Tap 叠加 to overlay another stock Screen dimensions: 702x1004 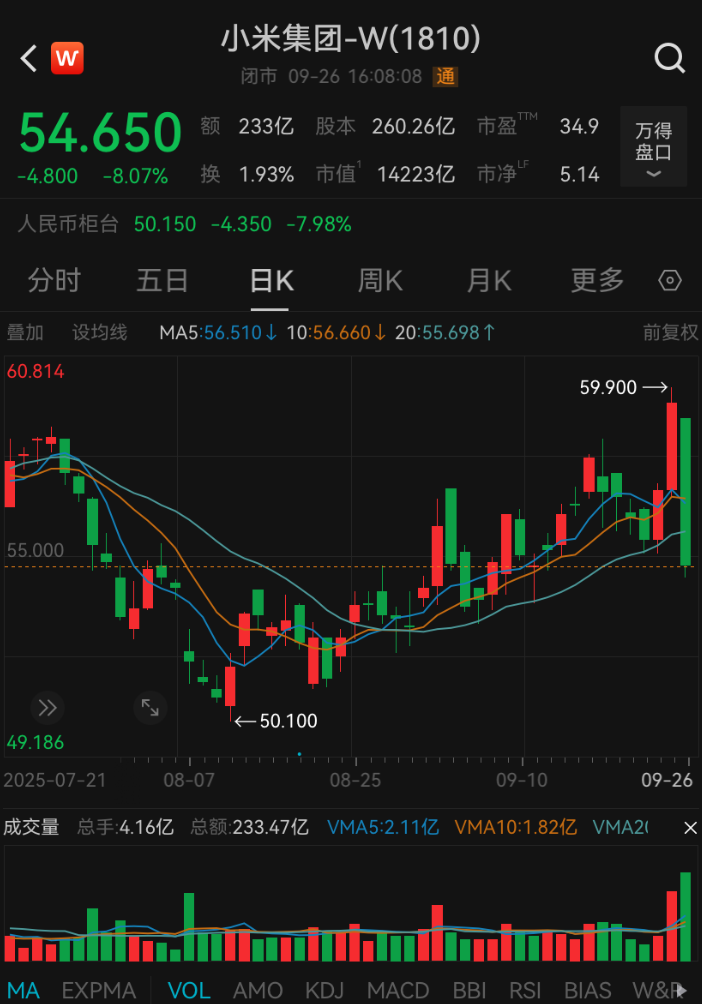[26, 333]
